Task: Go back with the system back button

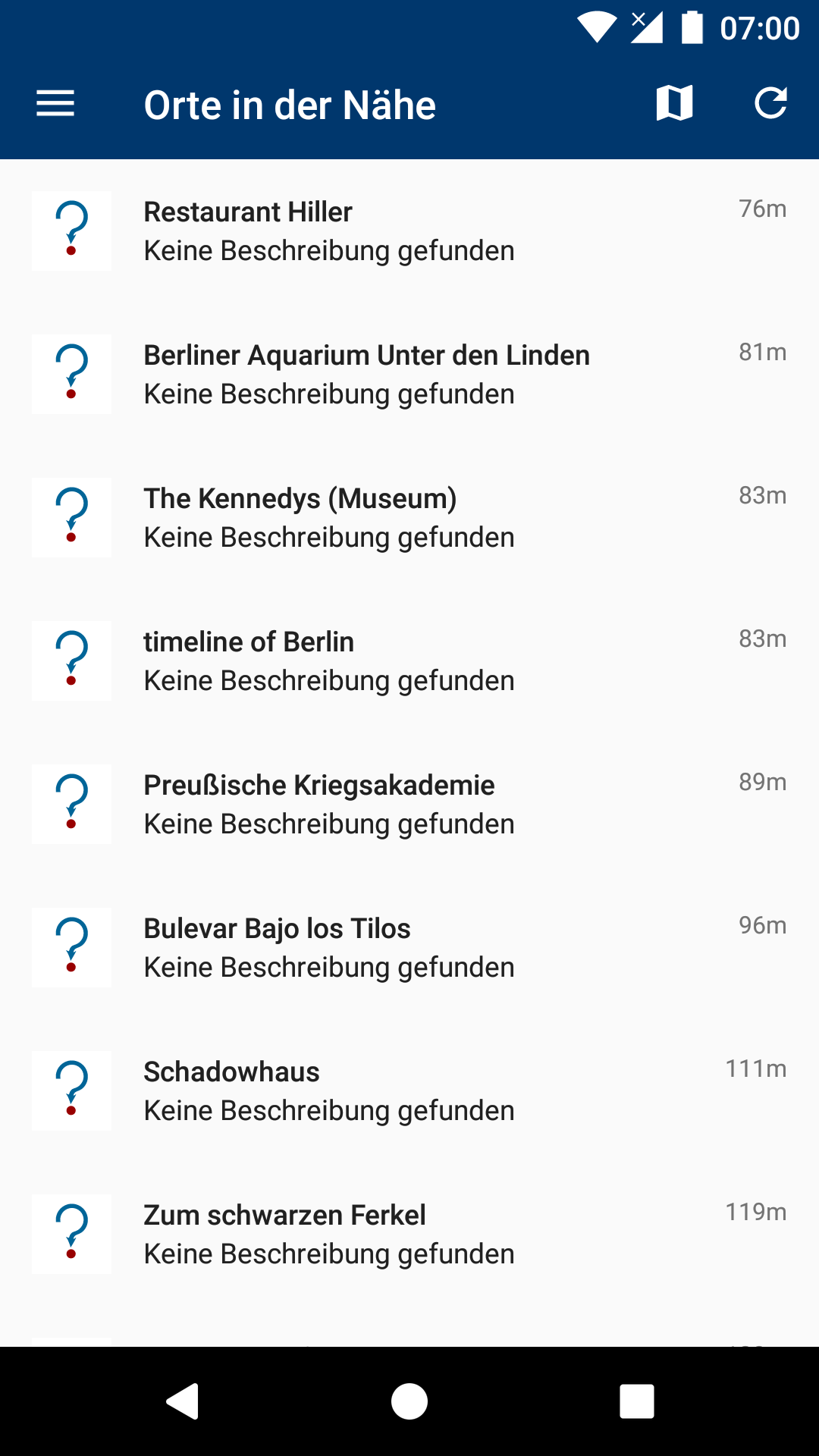Action: (183, 1401)
